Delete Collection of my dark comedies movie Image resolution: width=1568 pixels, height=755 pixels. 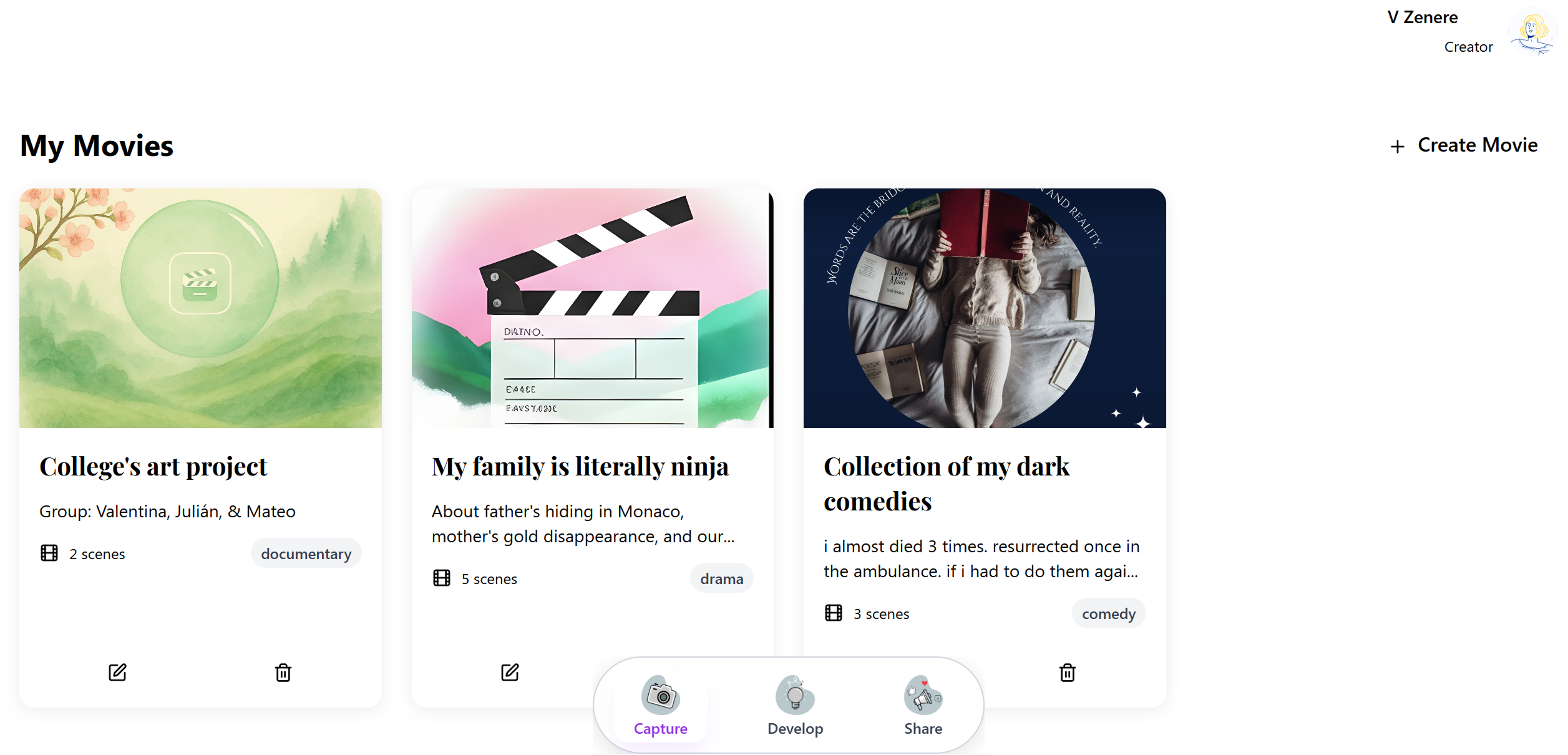(1067, 672)
